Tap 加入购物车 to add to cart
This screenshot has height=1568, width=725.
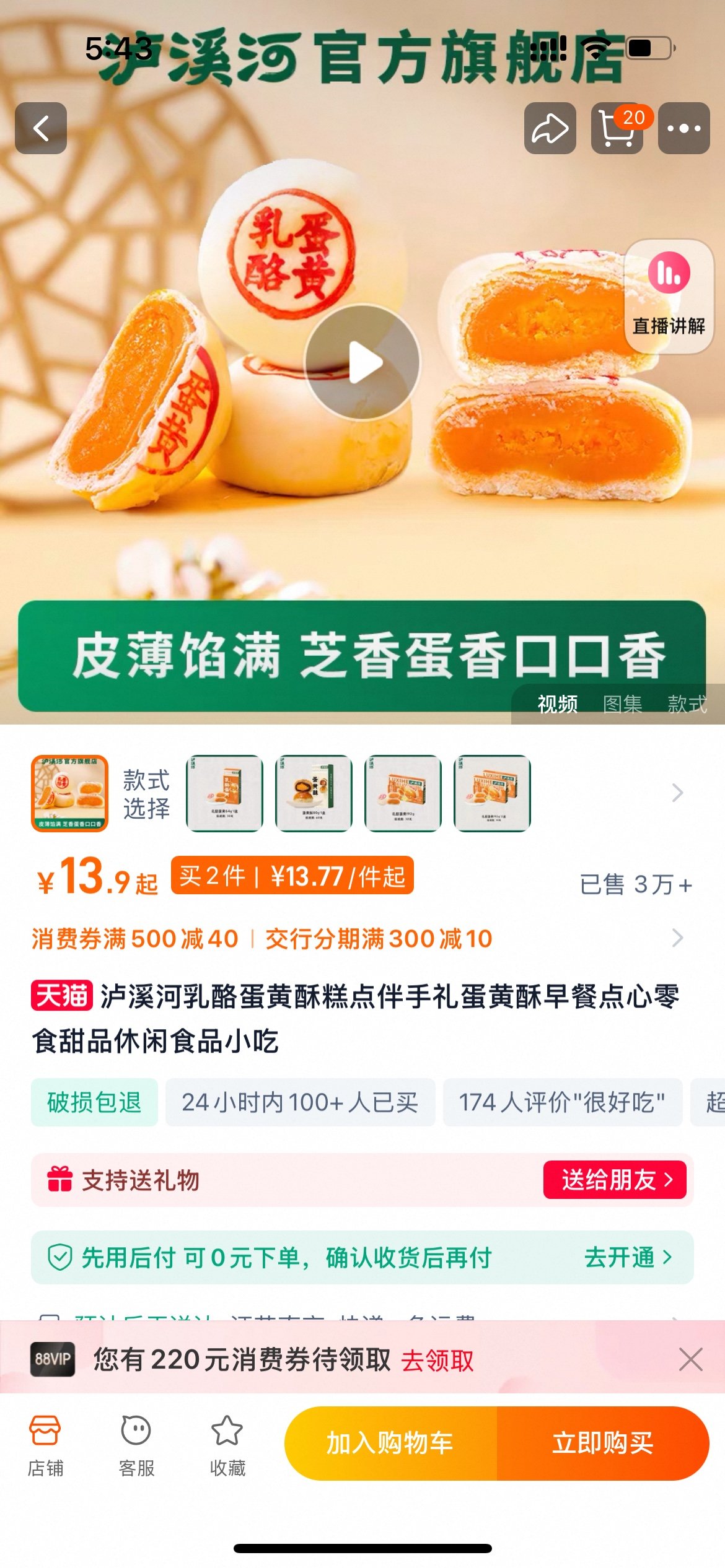tap(390, 1443)
